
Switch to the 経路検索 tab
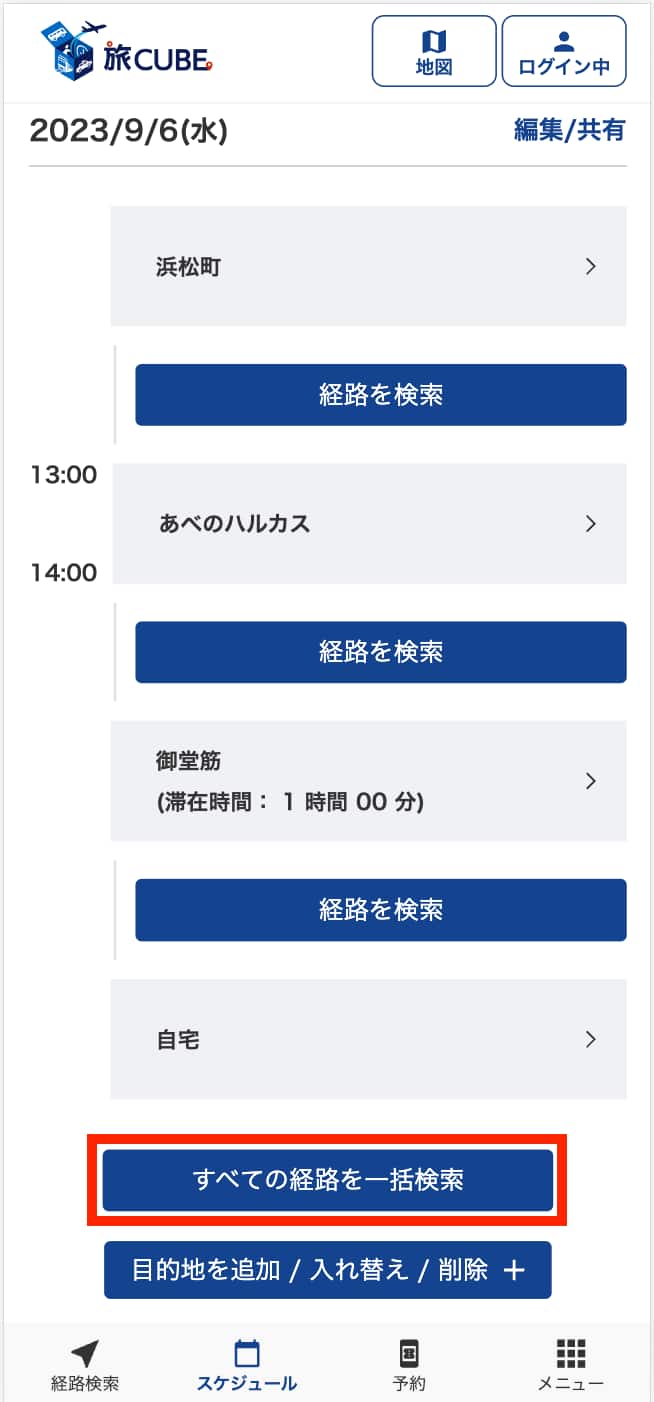tap(85, 1366)
